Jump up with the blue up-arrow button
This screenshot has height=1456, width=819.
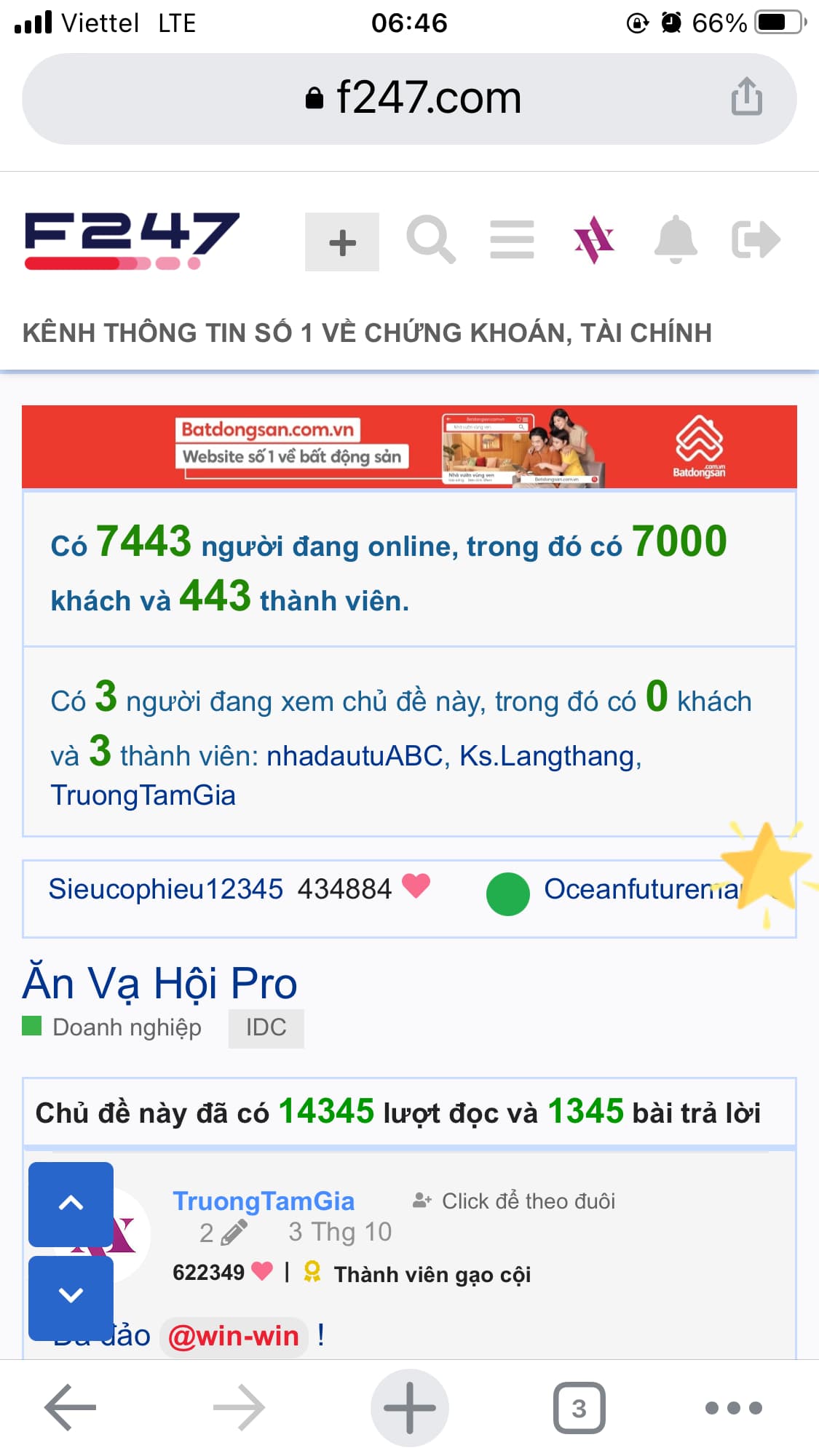point(71,1204)
